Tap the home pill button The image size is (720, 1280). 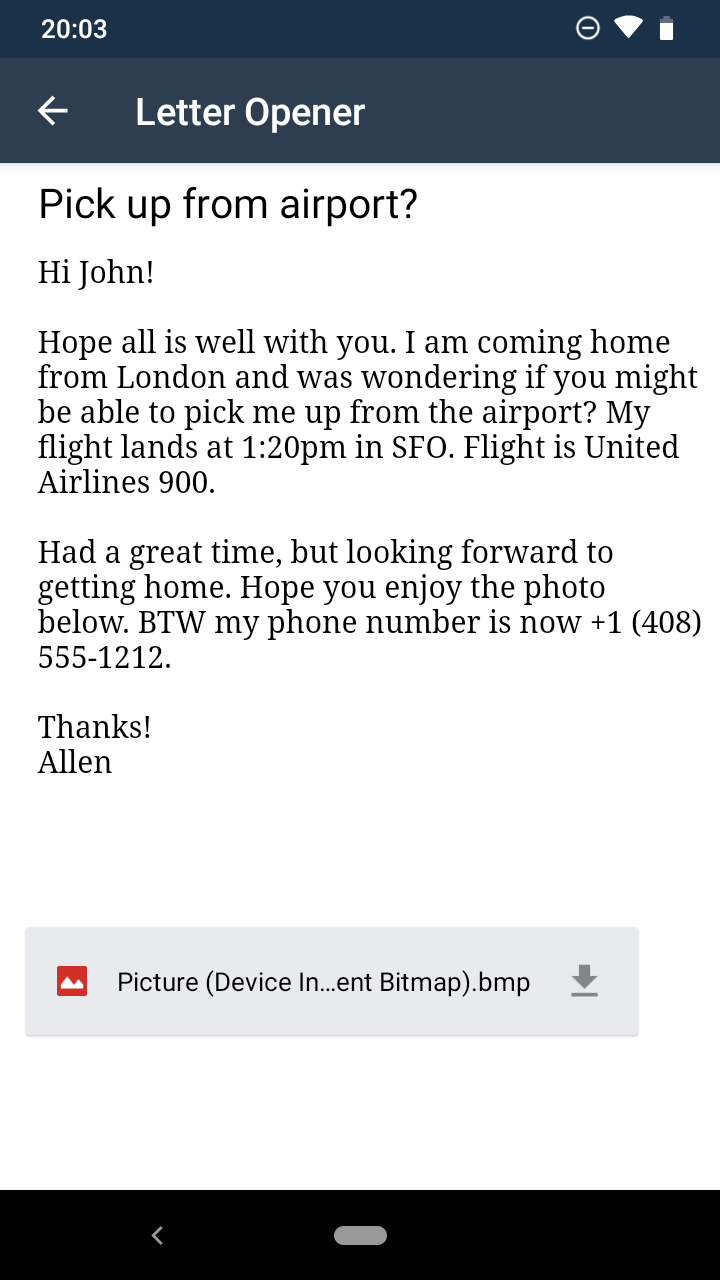point(361,1235)
